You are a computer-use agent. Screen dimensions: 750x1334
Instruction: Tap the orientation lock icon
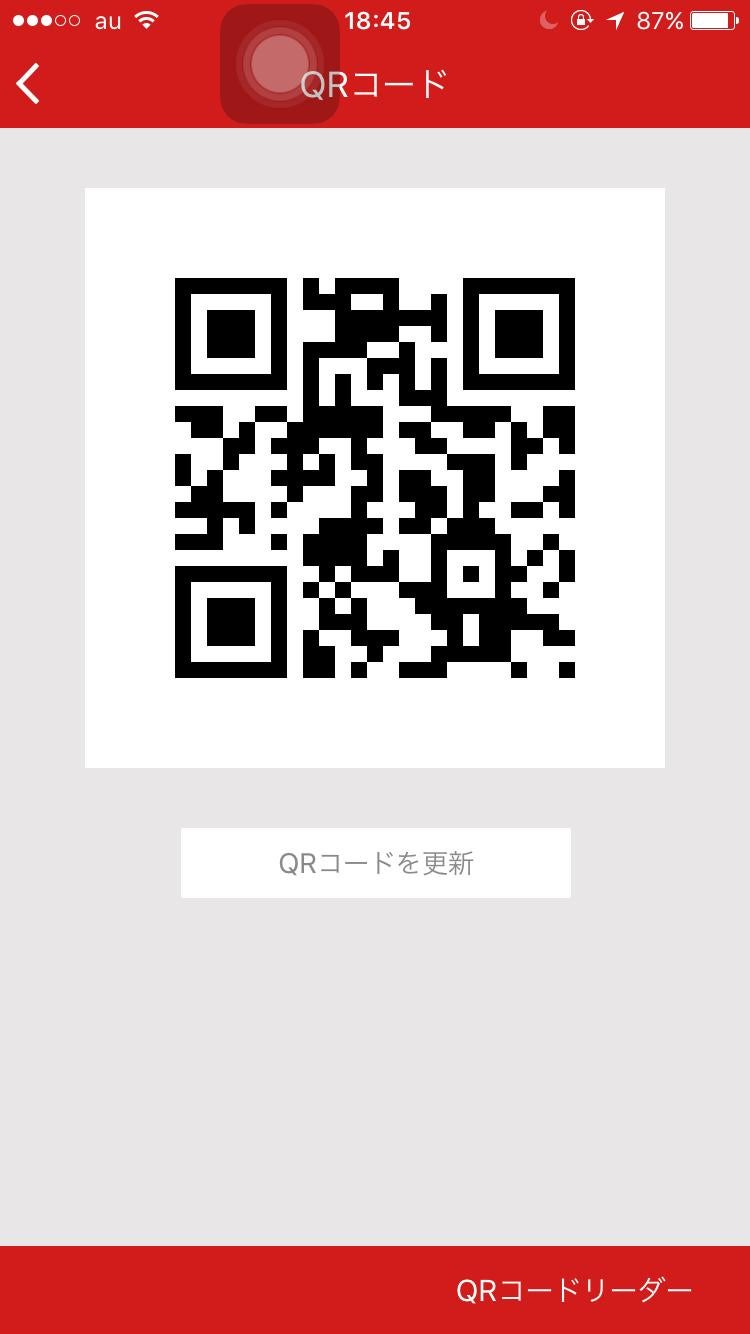(581, 19)
